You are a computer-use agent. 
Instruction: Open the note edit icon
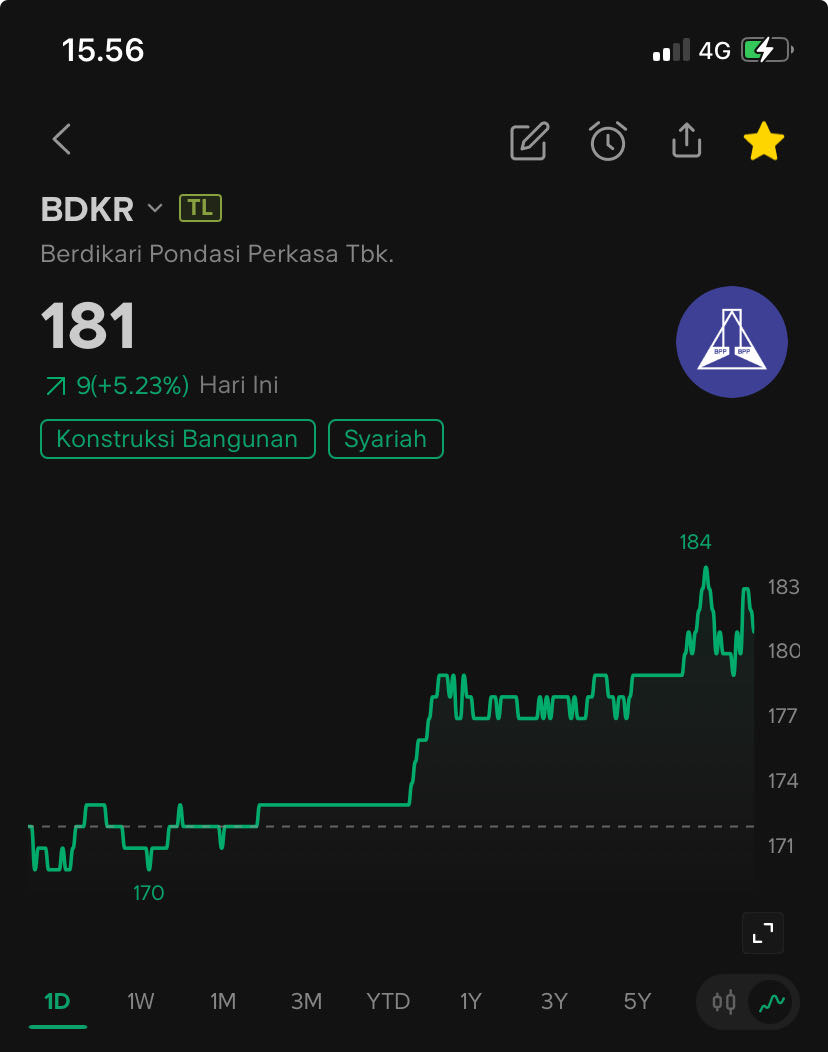point(529,141)
